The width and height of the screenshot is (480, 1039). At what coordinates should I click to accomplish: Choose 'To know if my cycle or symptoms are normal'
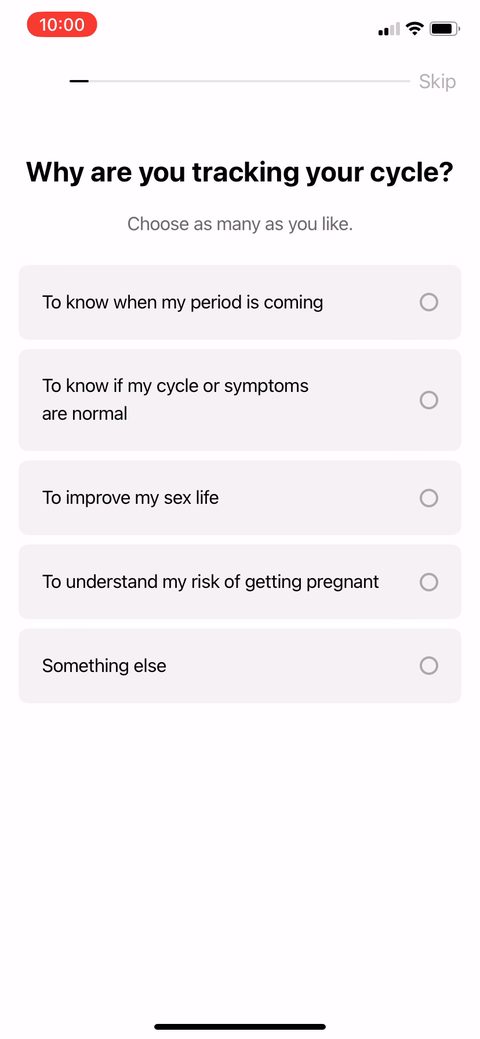click(x=240, y=400)
